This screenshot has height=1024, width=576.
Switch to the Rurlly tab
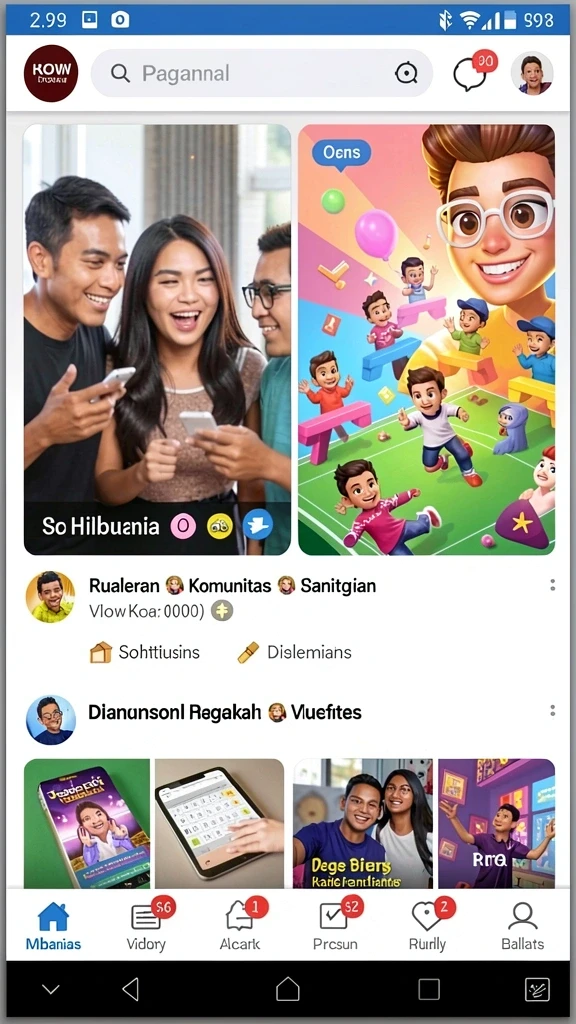coord(428,926)
